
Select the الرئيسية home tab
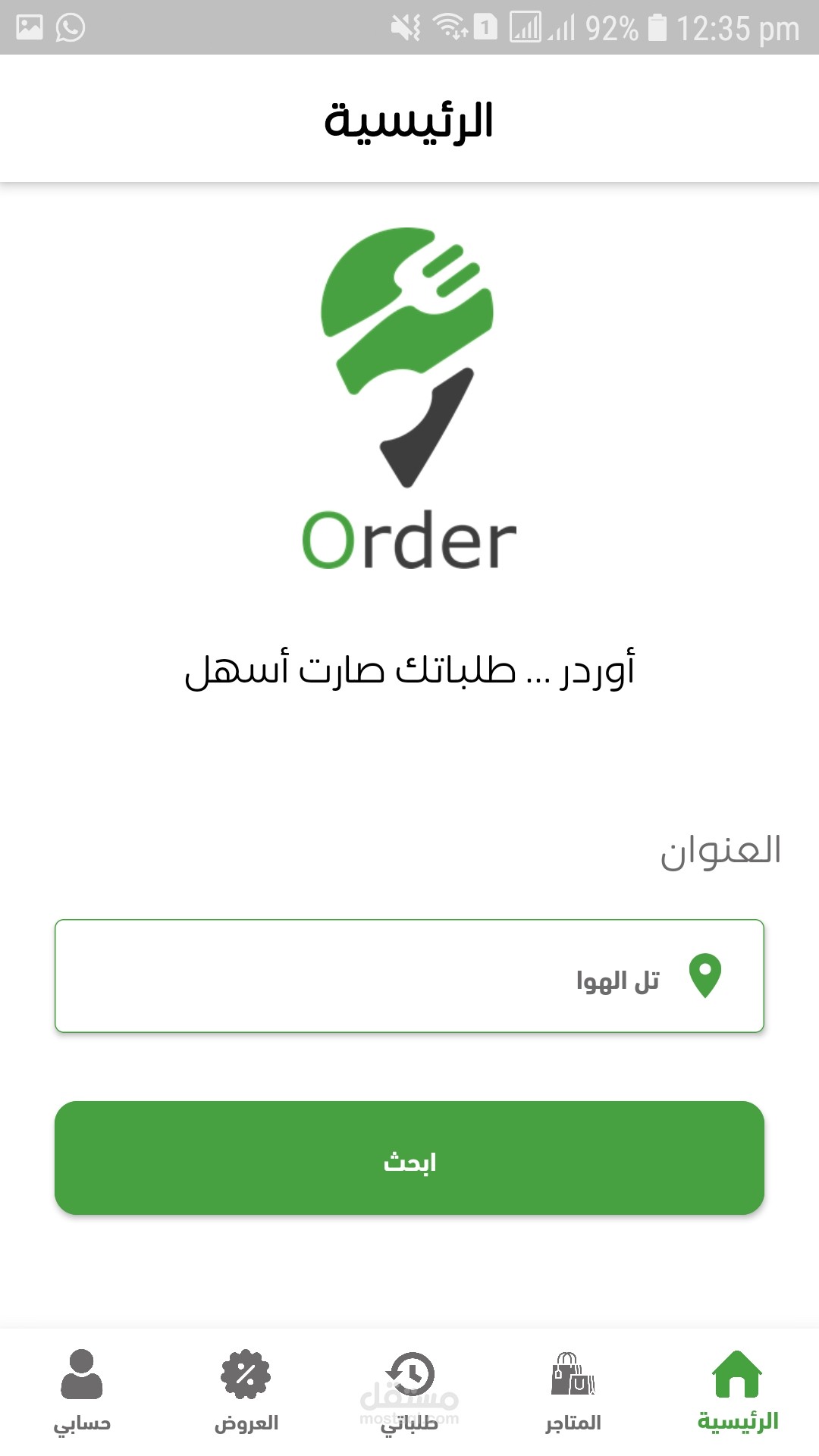point(737,1392)
